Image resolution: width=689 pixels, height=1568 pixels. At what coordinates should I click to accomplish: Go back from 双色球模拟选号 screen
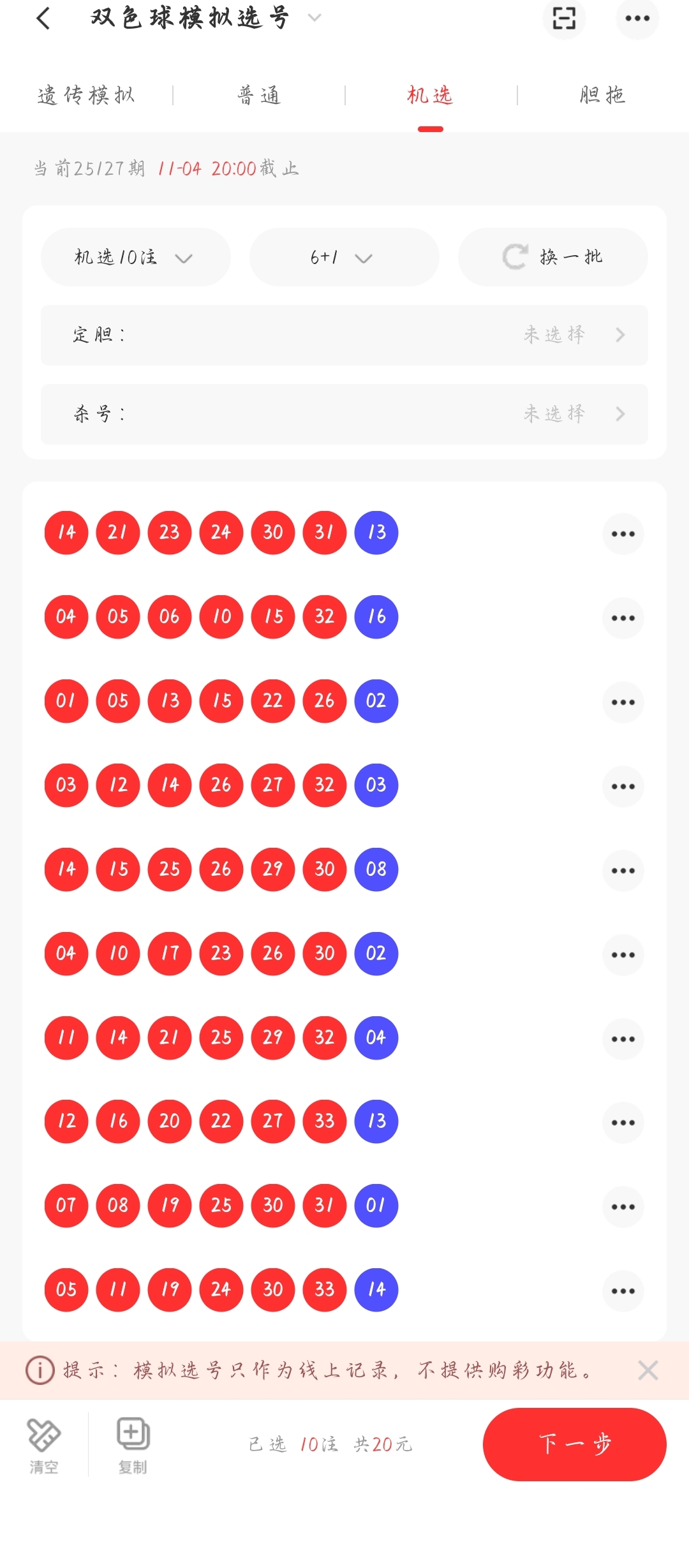coord(43,18)
